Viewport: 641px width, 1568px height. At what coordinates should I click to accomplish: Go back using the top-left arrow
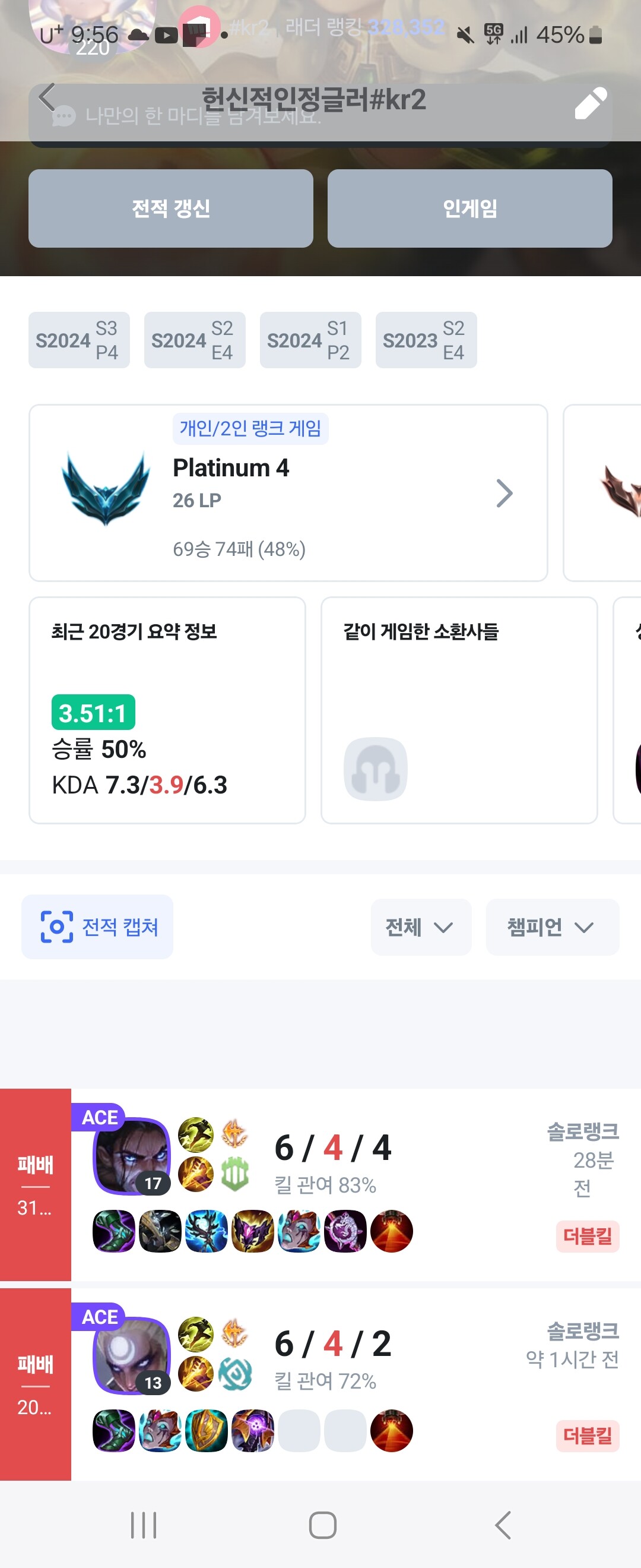click(47, 97)
